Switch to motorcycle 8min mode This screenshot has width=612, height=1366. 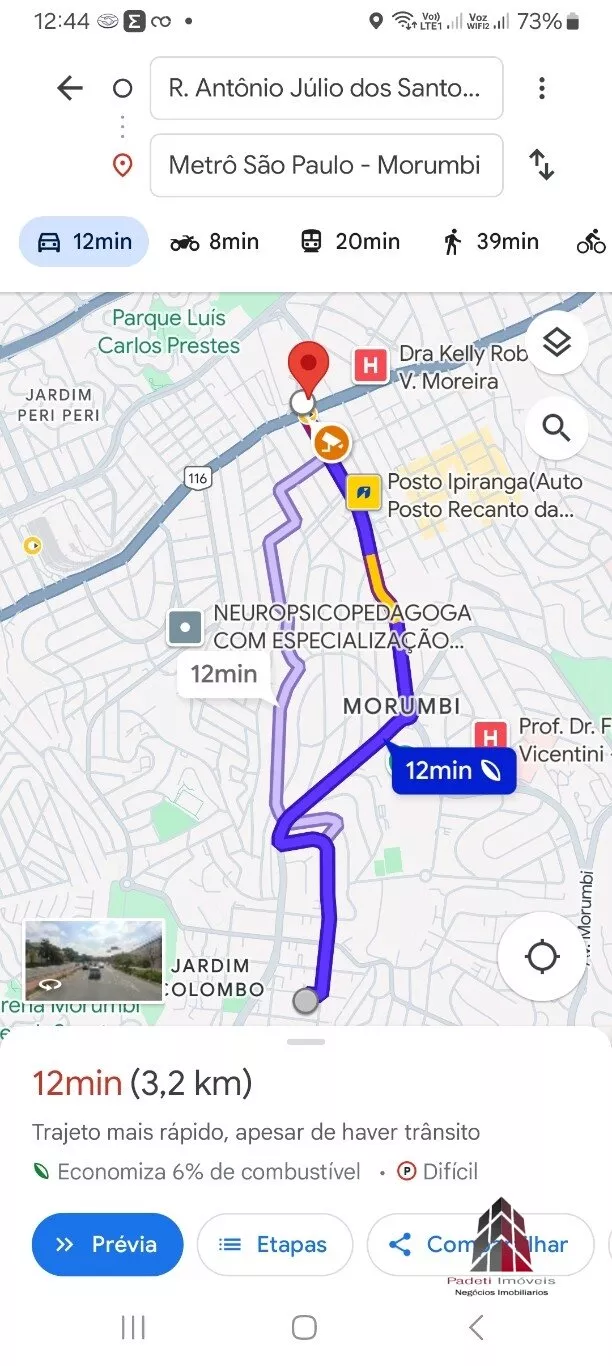point(214,241)
